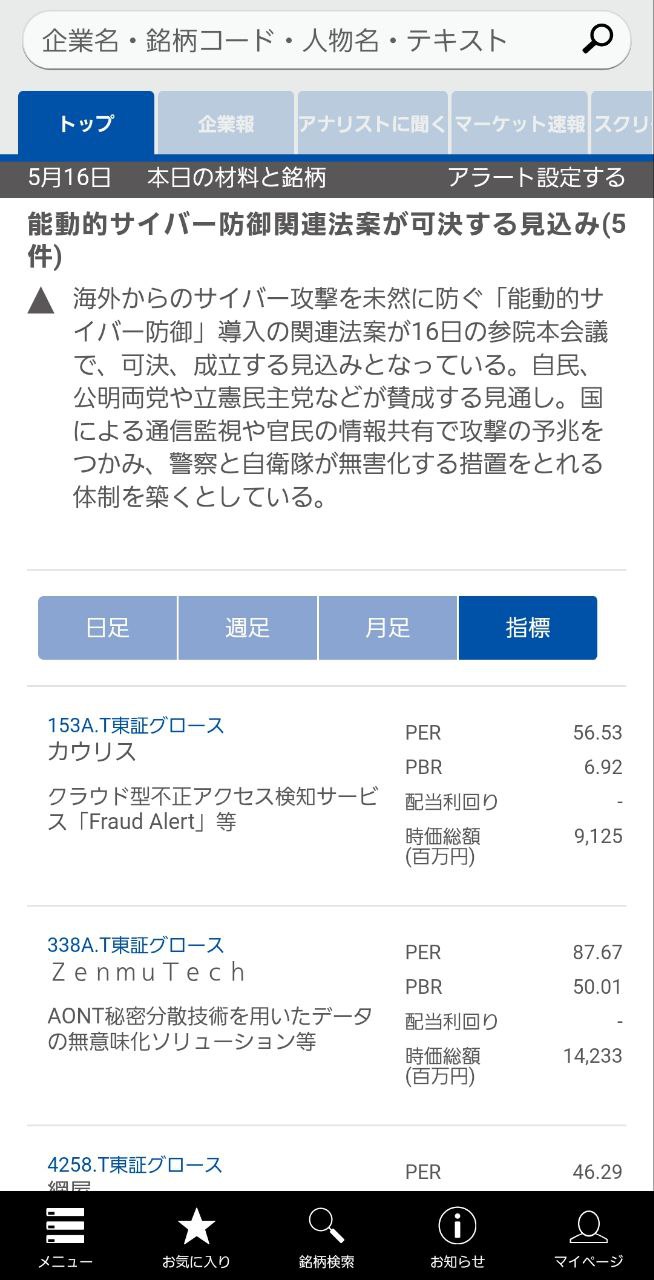Screen dimensions: 654x1280
Task: Open アラート設定する
Action: (x=536, y=178)
